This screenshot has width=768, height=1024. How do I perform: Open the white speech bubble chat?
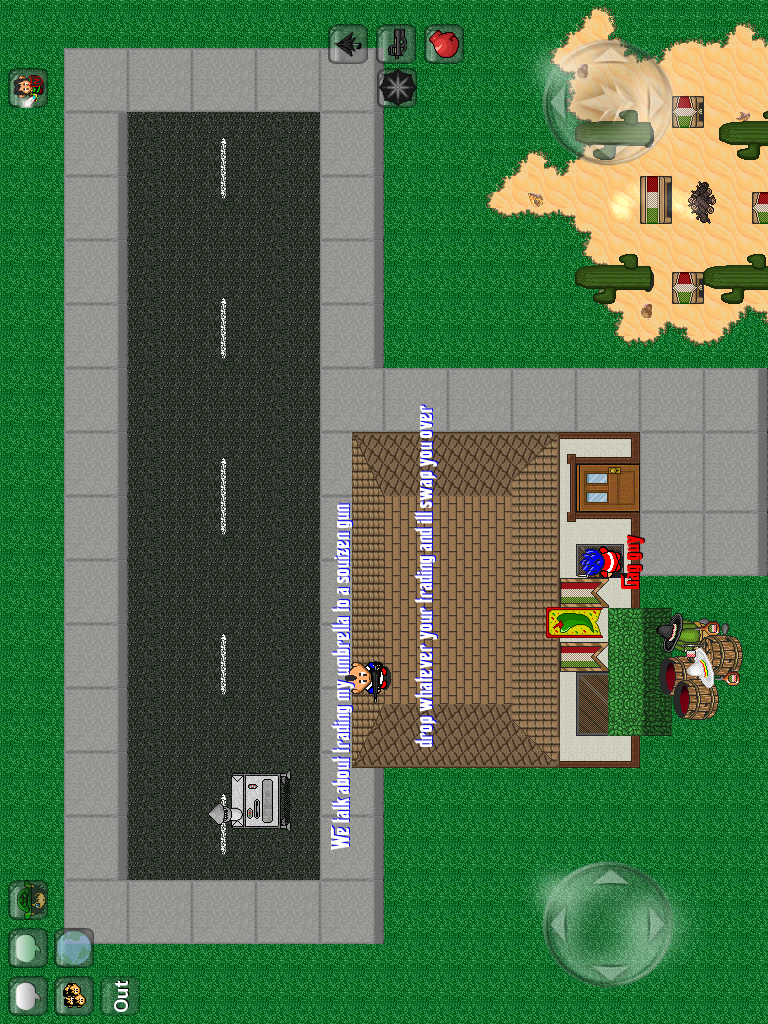pos(29,995)
